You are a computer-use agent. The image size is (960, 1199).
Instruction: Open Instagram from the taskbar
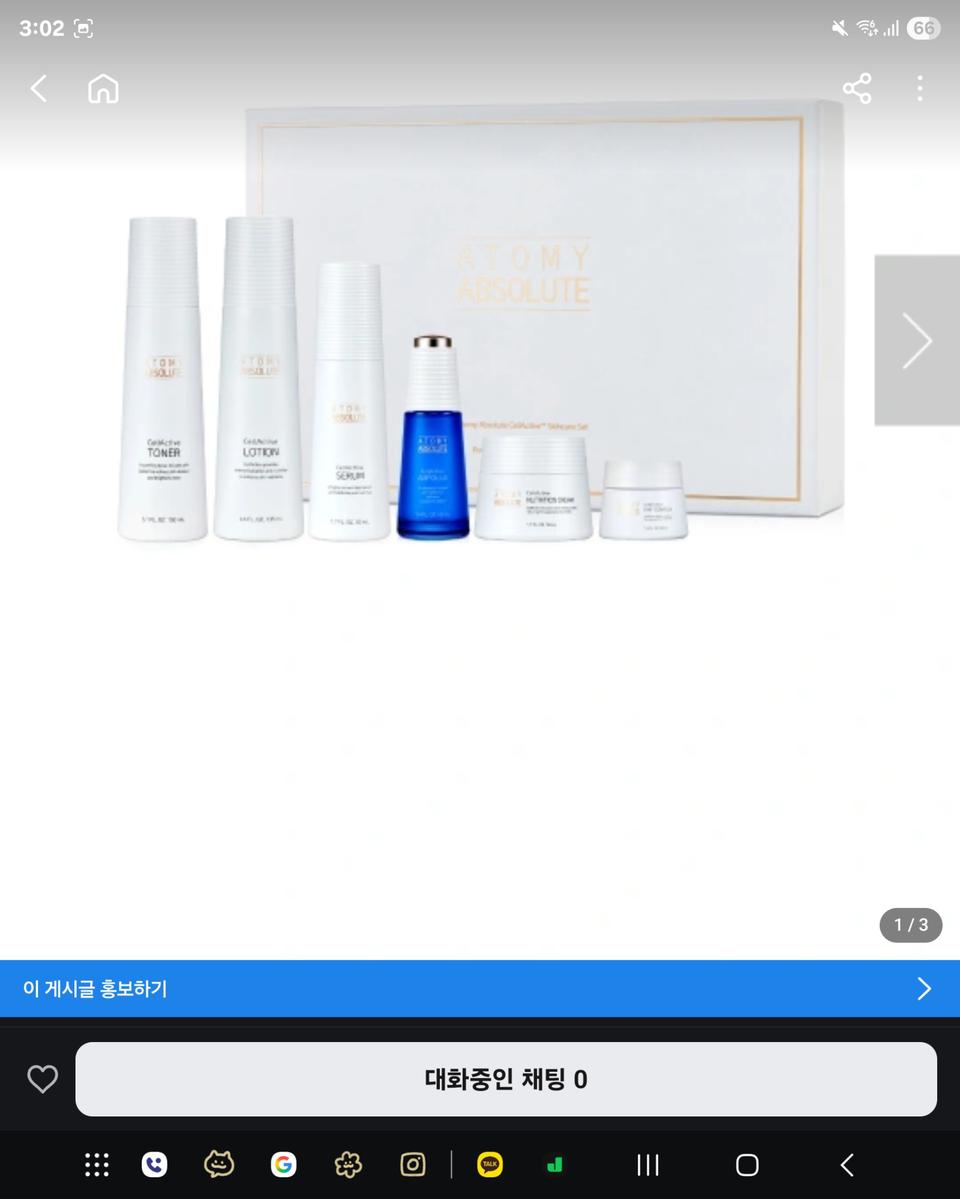(x=412, y=1164)
